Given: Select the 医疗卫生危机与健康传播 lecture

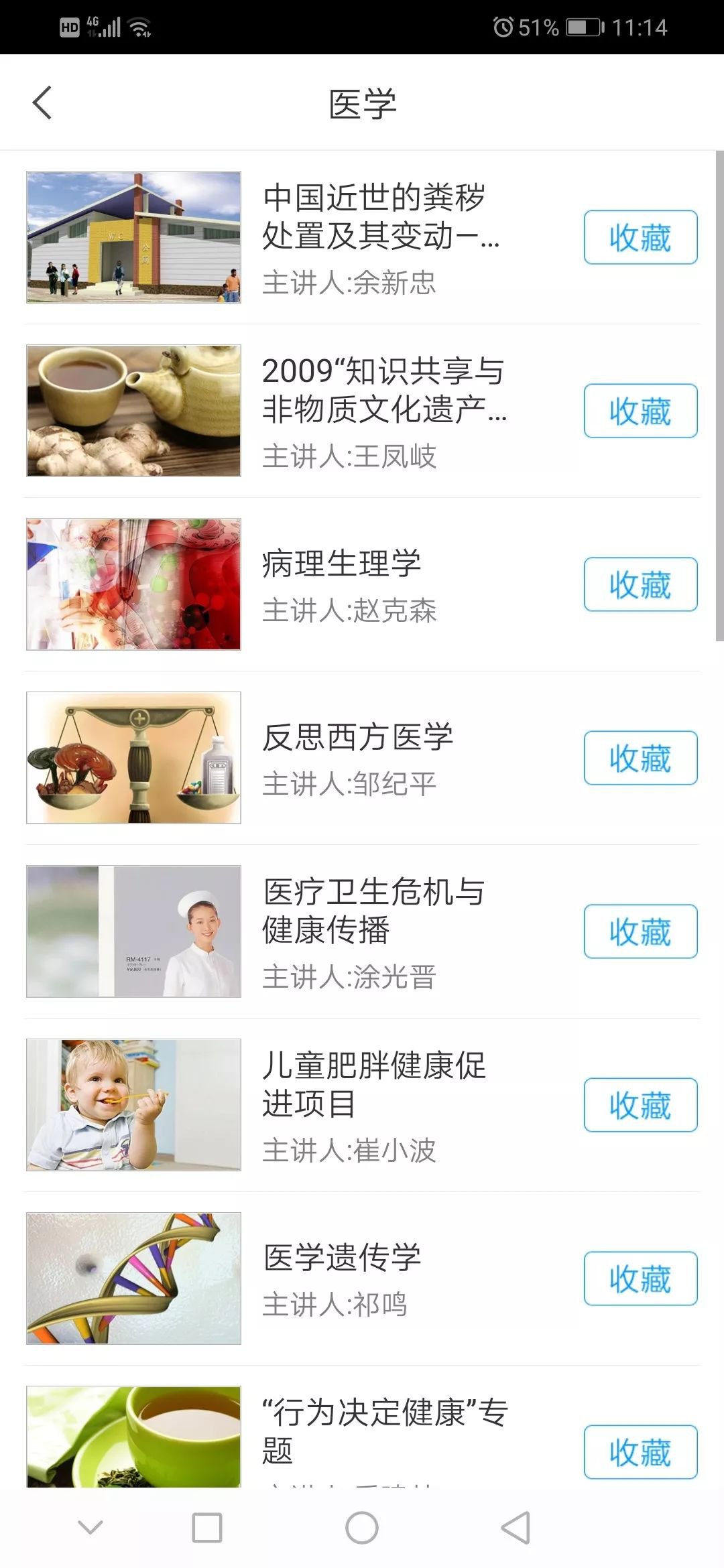Looking at the screenshot, I should tap(373, 911).
